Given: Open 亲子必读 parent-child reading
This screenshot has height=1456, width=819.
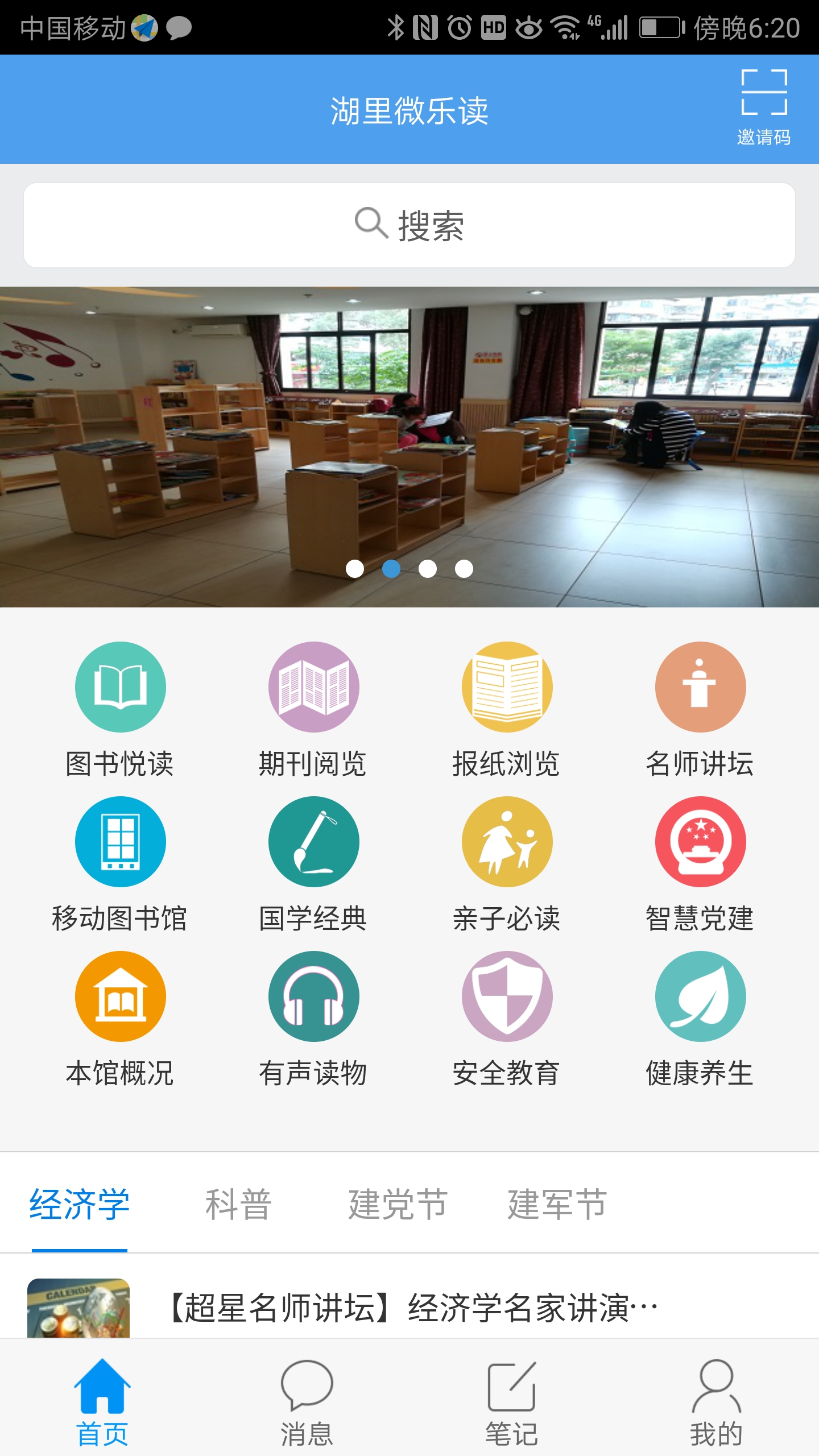Looking at the screenshot, I should coord(507,864).
